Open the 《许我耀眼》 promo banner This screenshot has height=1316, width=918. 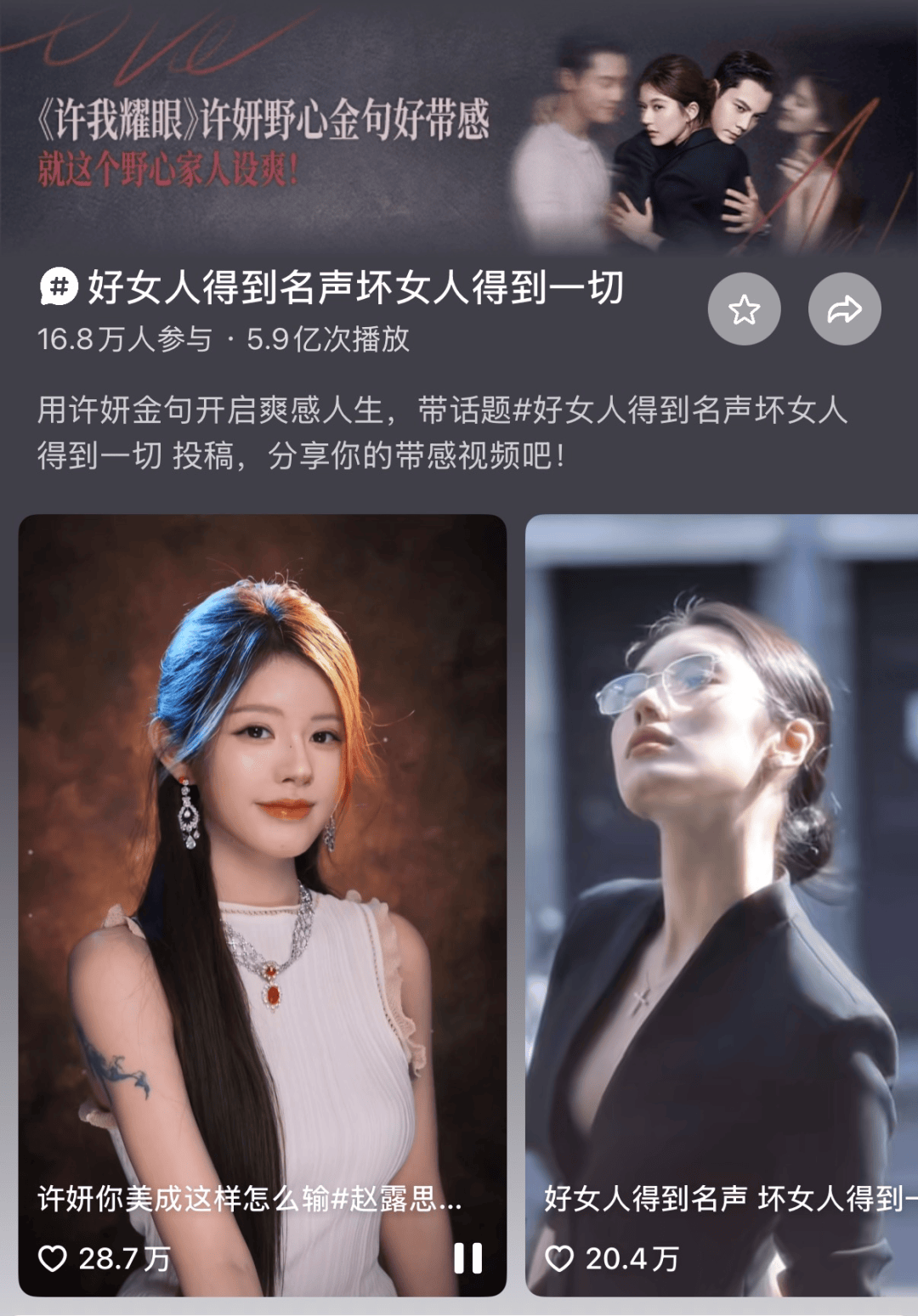459,127
